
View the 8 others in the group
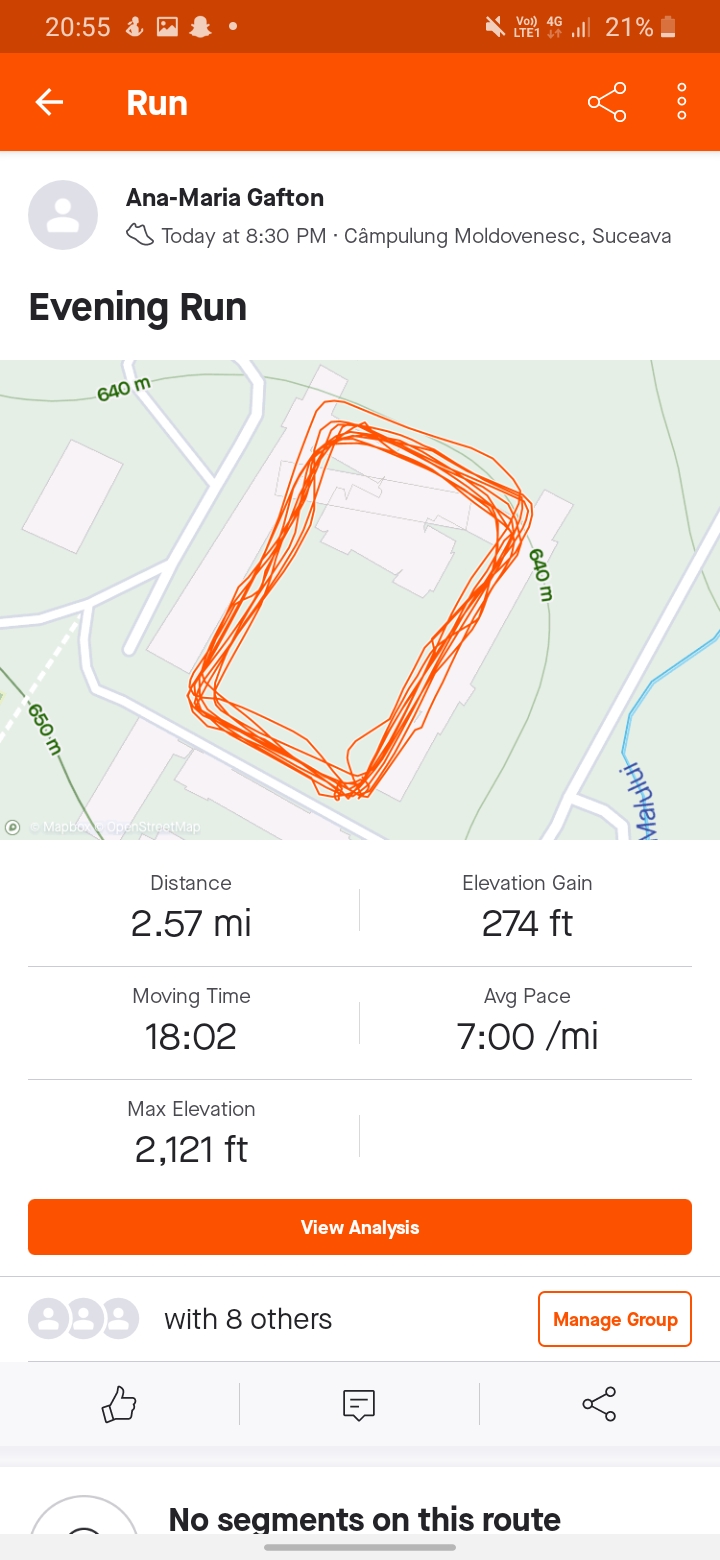point(247,1319)
